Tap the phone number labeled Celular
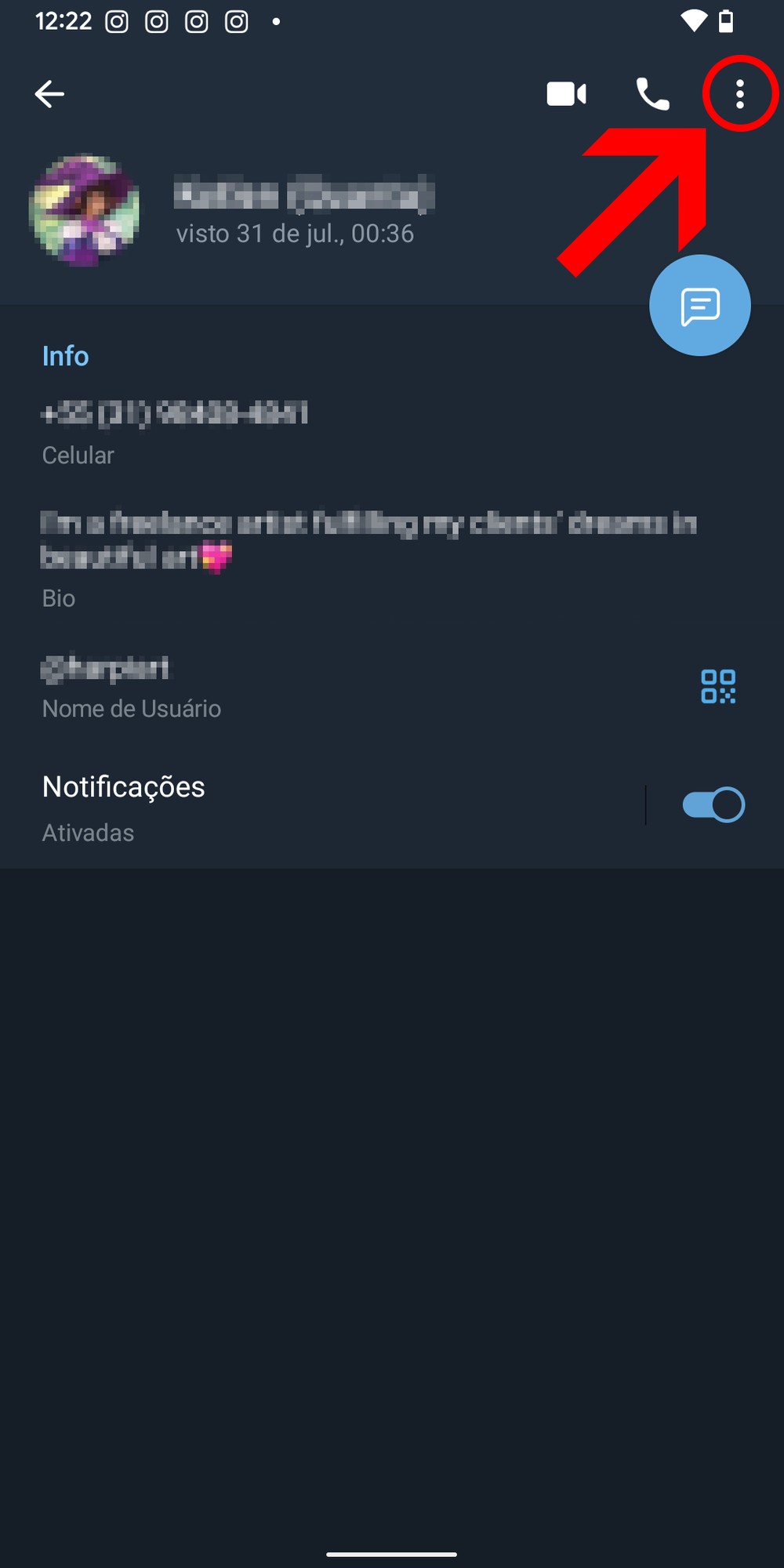Viewport: 784px width, 1568px height. tap(174, 414)
